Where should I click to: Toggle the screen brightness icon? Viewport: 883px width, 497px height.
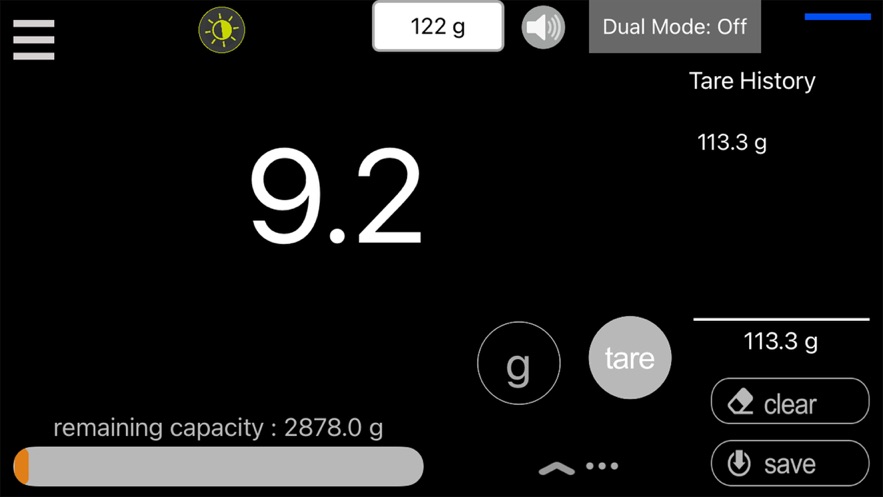click(x=222, y=30)
